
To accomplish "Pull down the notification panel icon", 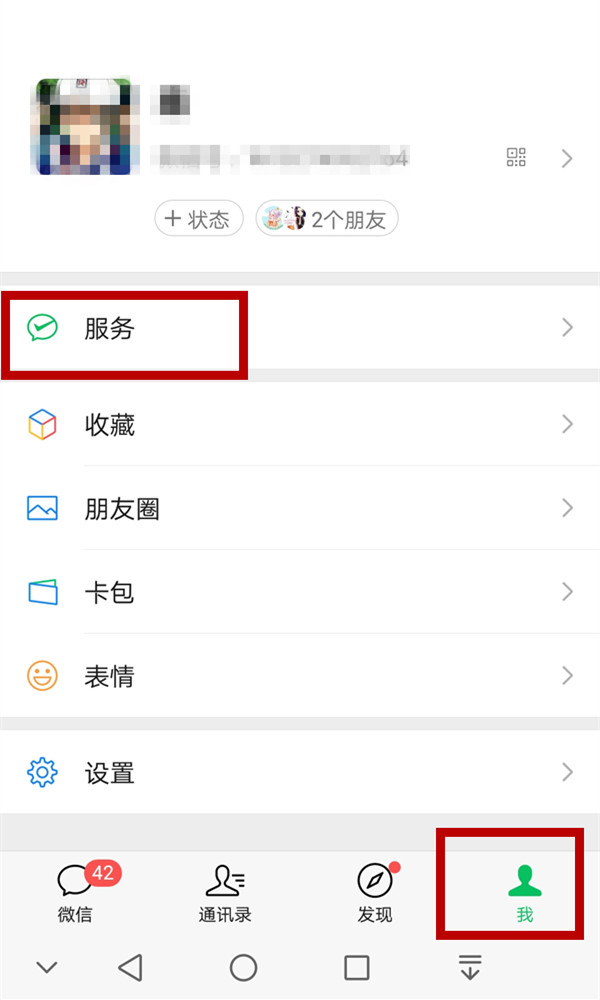I will coord(470,967).
